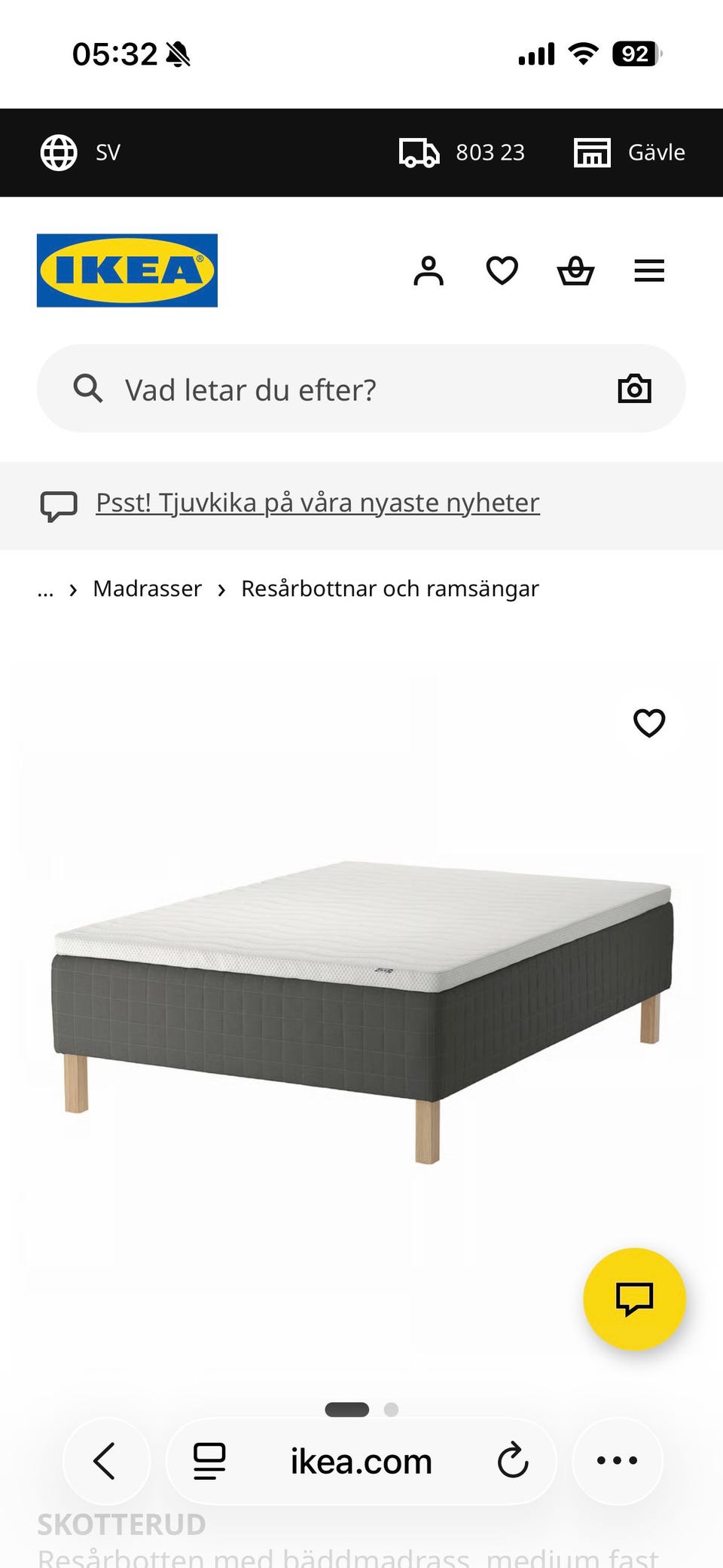Go to the Madrasser breadcrumb category

(147, 588)
